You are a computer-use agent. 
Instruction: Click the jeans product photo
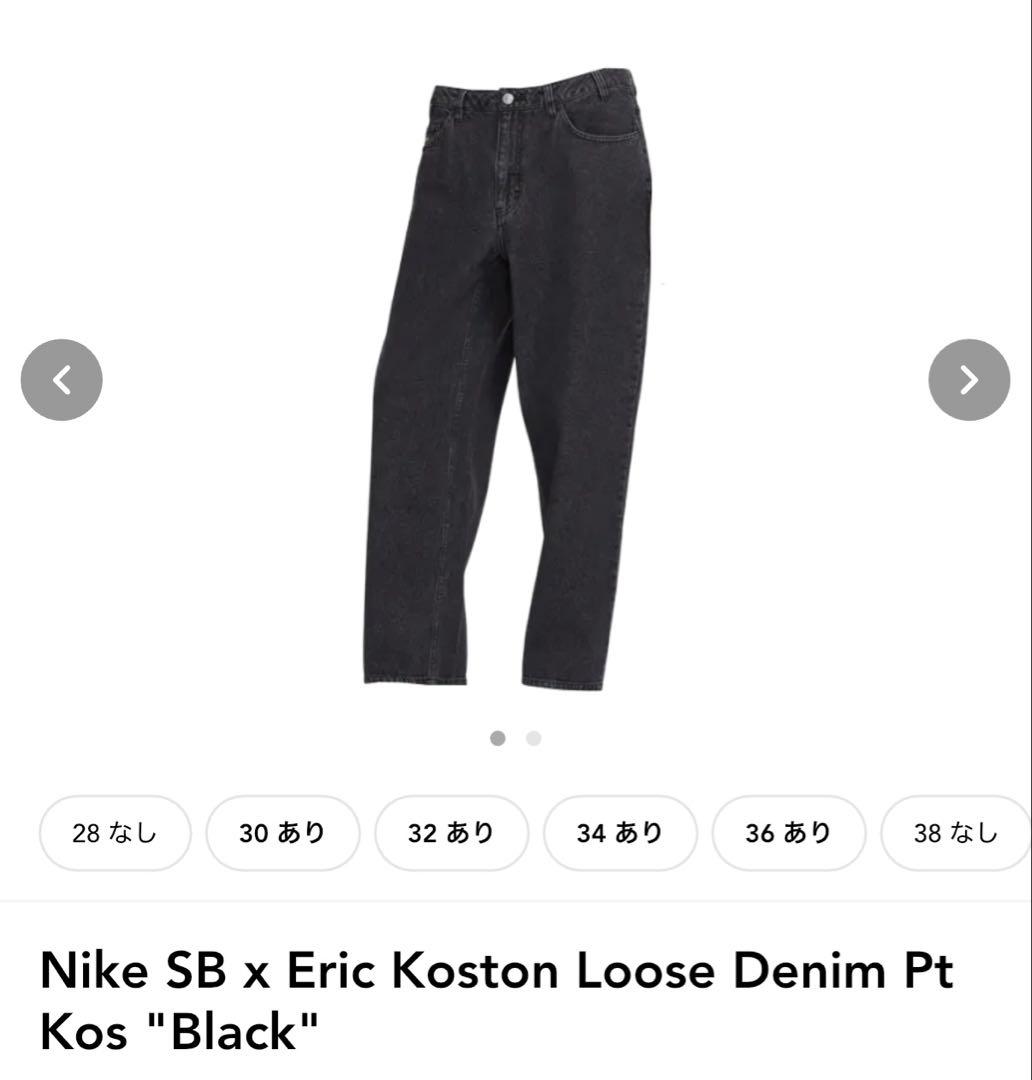(x=515, y=380)
